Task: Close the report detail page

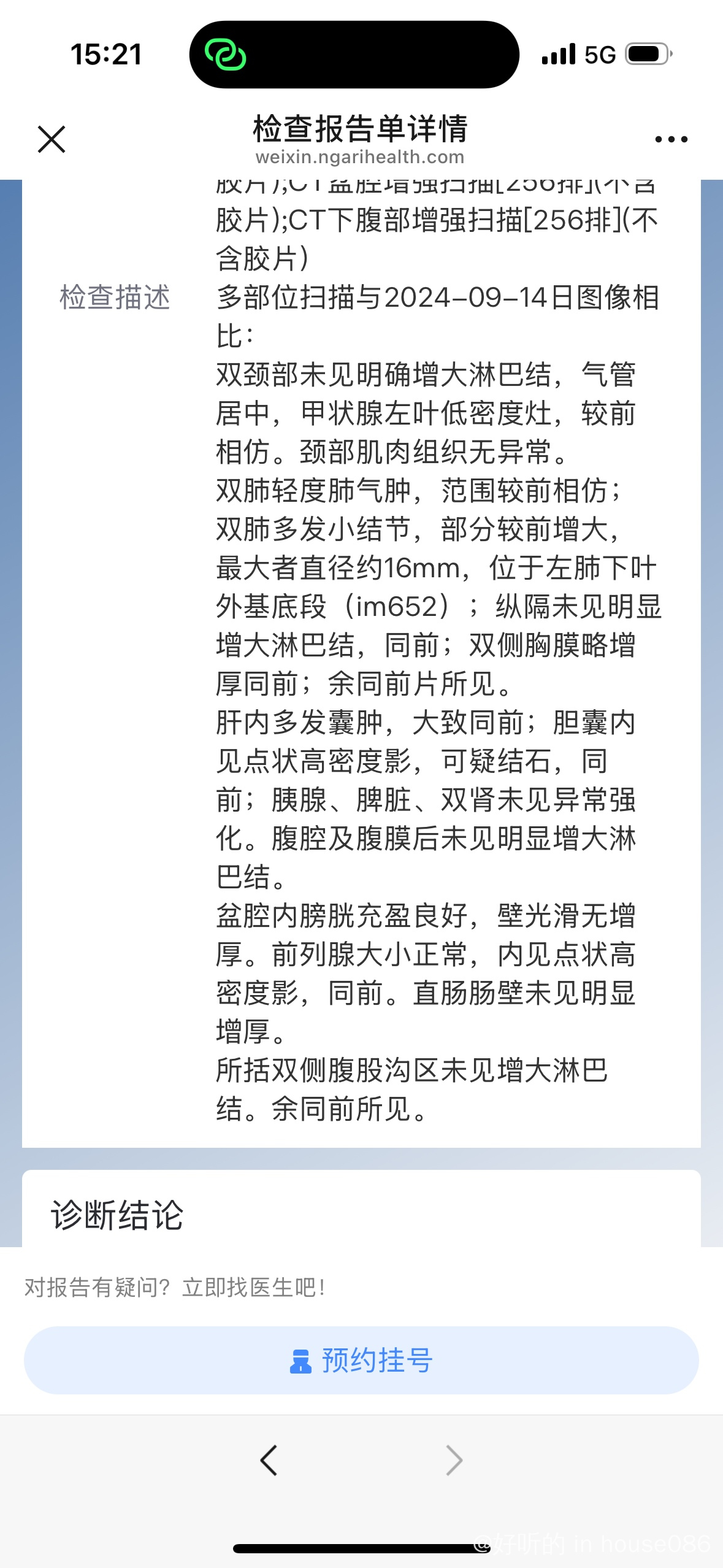Action: tap(52, 139)
